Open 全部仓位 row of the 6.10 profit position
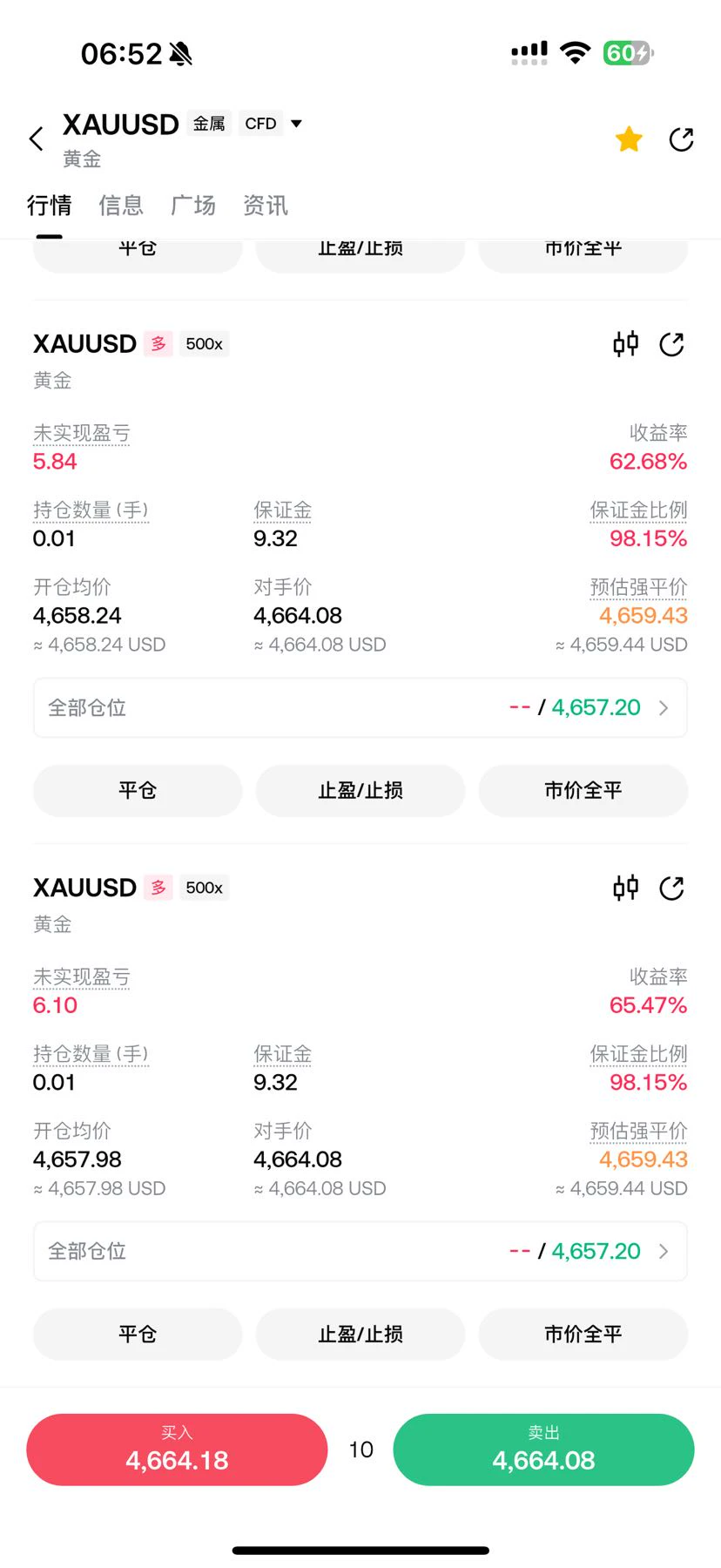721x1568 pixels. tap(360, 1251)
